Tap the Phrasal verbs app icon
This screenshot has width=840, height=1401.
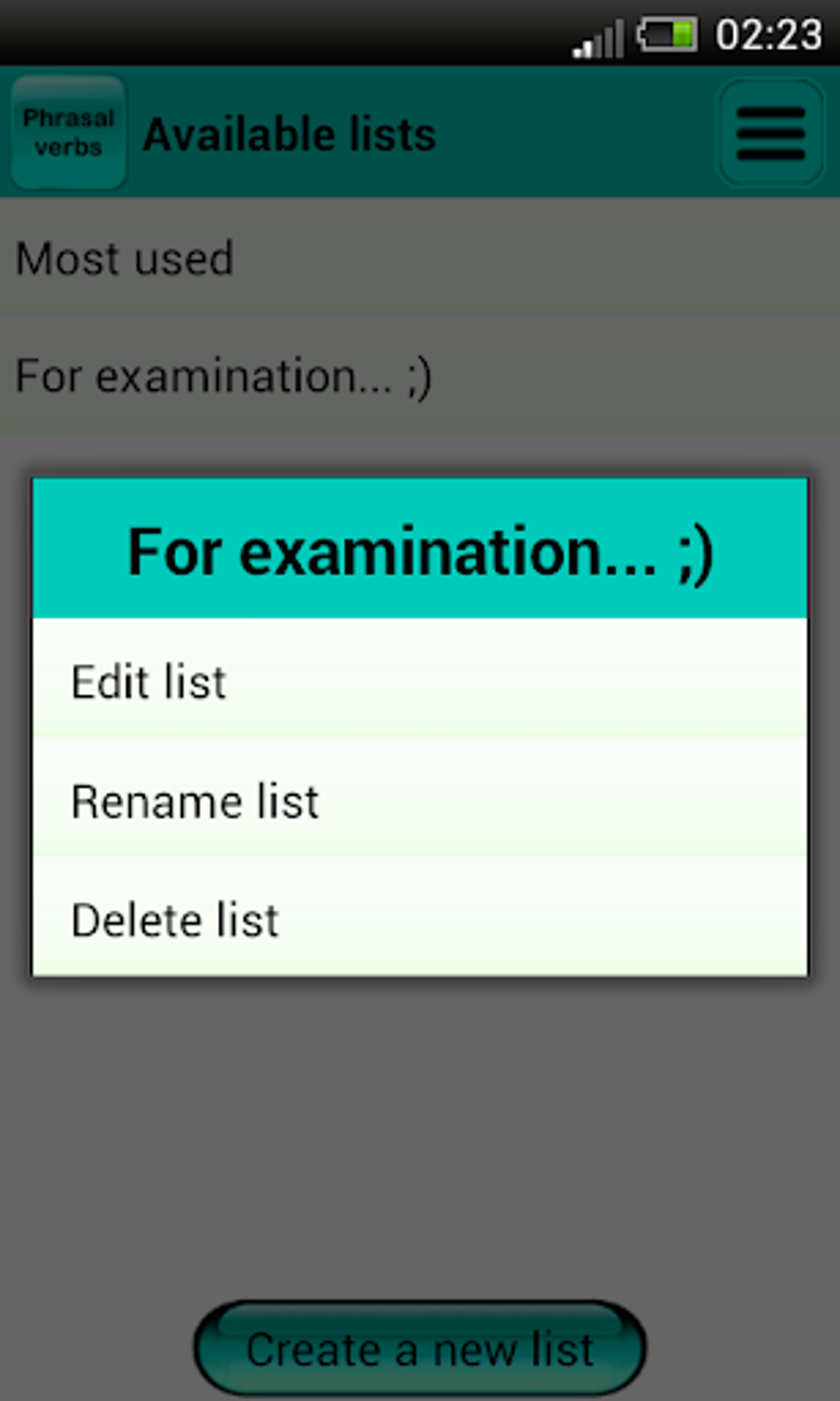coord(68,133)
